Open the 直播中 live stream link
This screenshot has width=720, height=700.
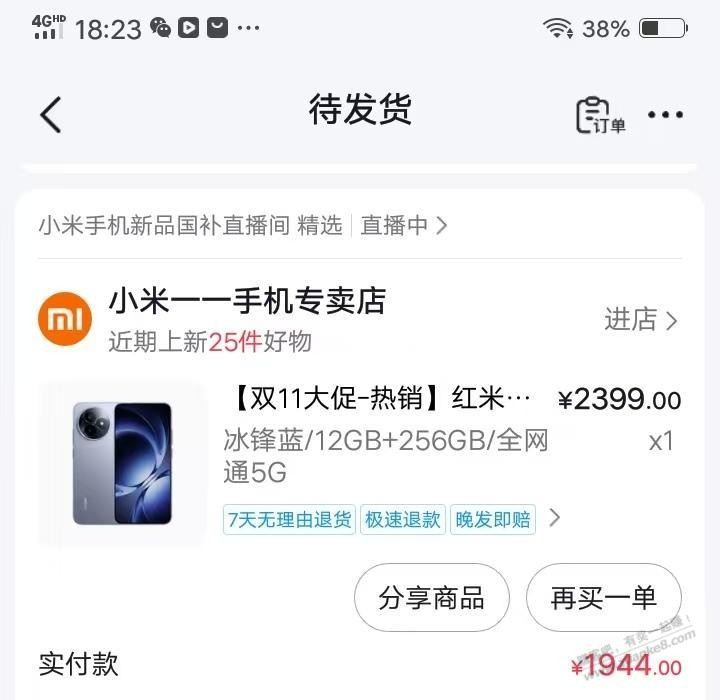point(403,225)
